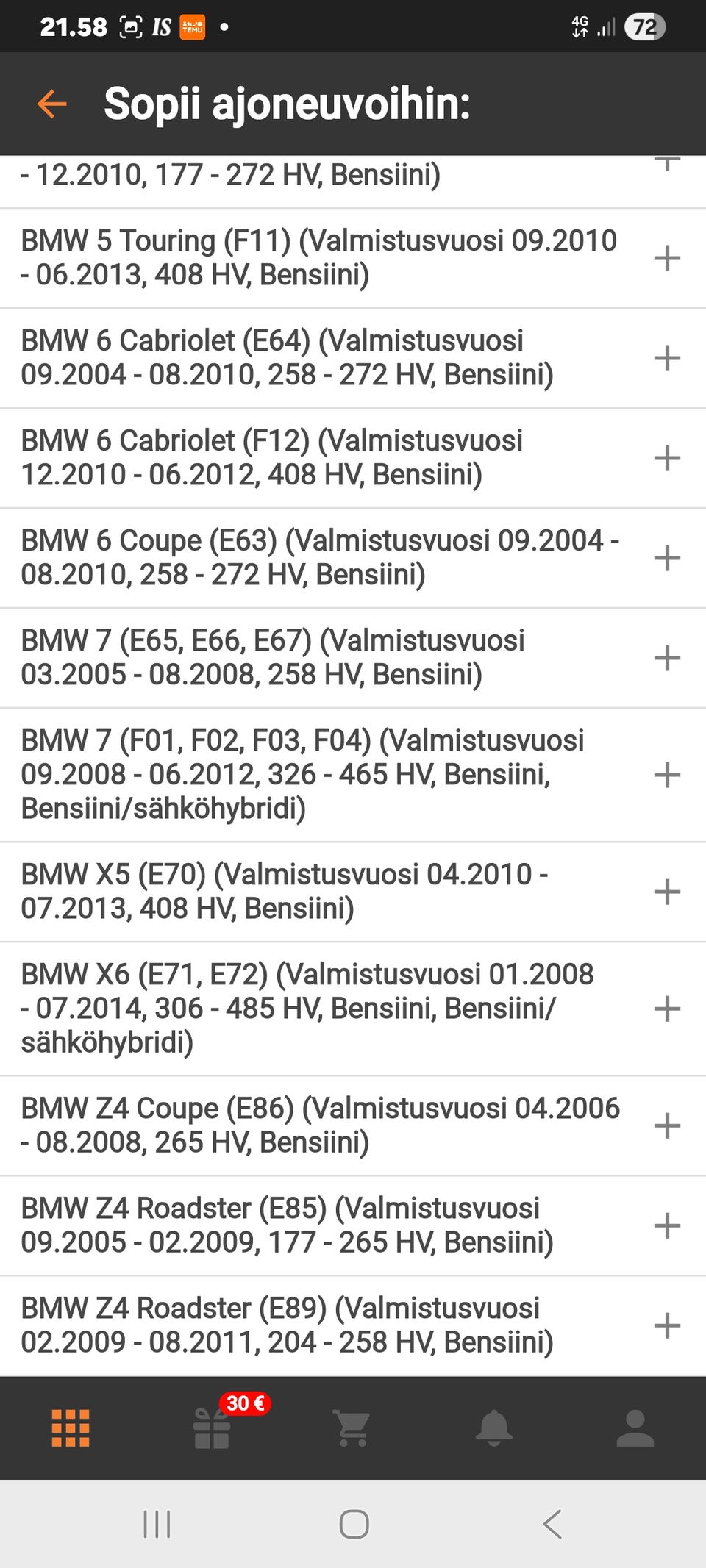Viewport: 706px width, 1568px height.
Task: Expand BMW 6 Cabriolet (F12) row
Action: 666,458
